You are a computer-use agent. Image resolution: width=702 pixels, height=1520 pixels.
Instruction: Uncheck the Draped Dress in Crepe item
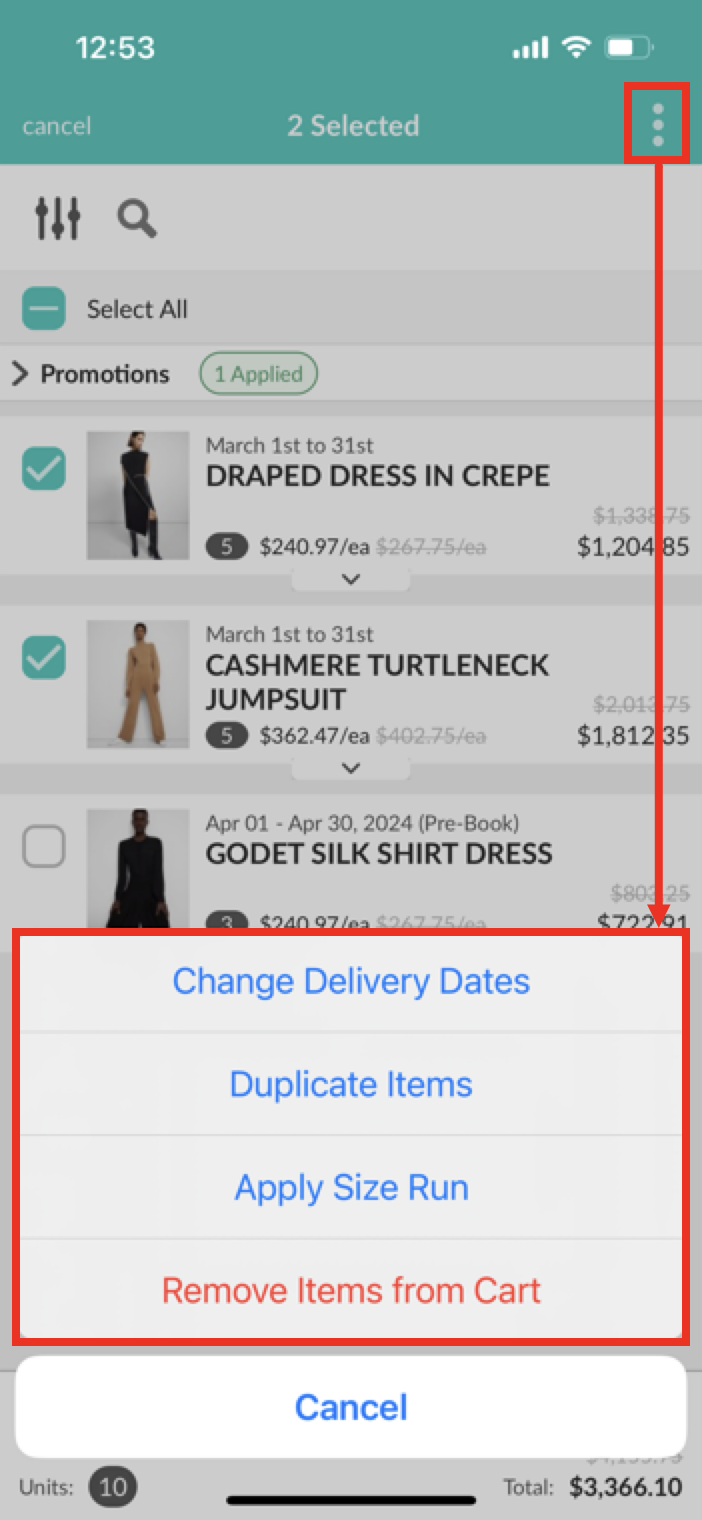pyautogui.click(x=44, y=469)
